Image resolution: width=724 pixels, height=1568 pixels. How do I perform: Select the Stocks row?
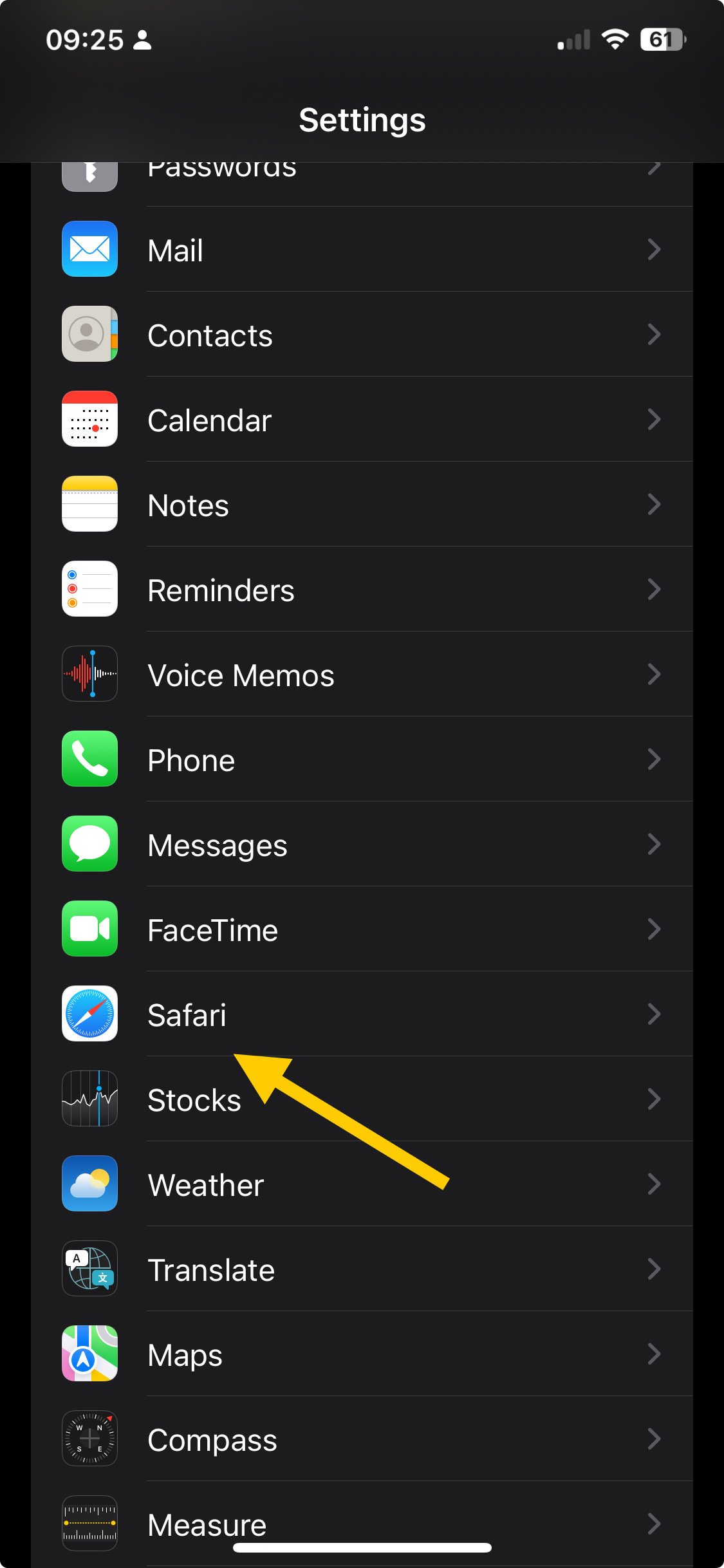pos(362,1099)
